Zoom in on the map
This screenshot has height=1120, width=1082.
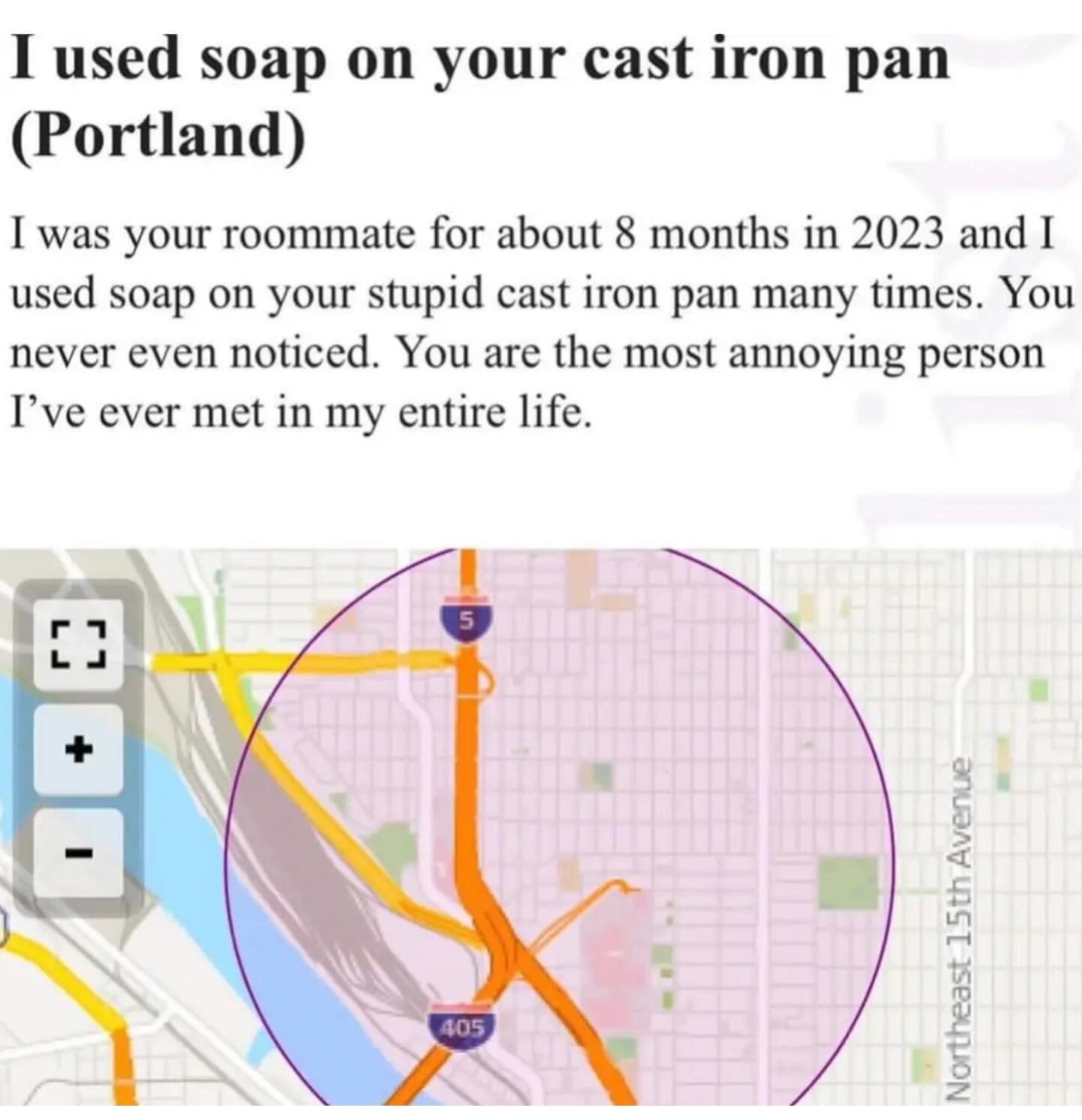pos(79,748)
